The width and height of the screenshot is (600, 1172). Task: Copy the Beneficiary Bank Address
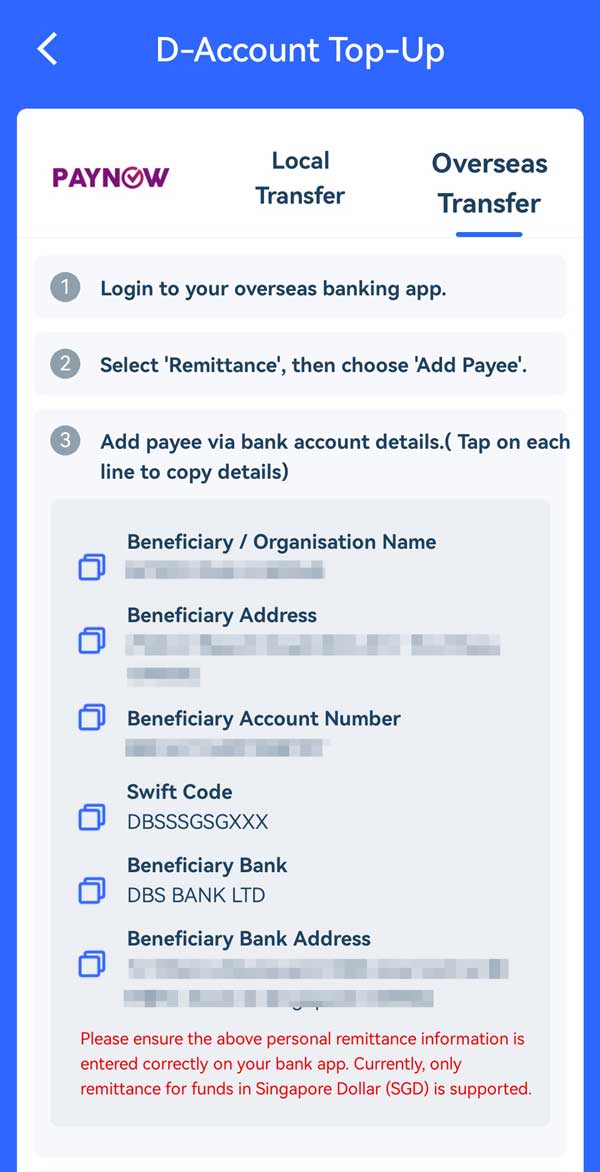pos(92,964)
